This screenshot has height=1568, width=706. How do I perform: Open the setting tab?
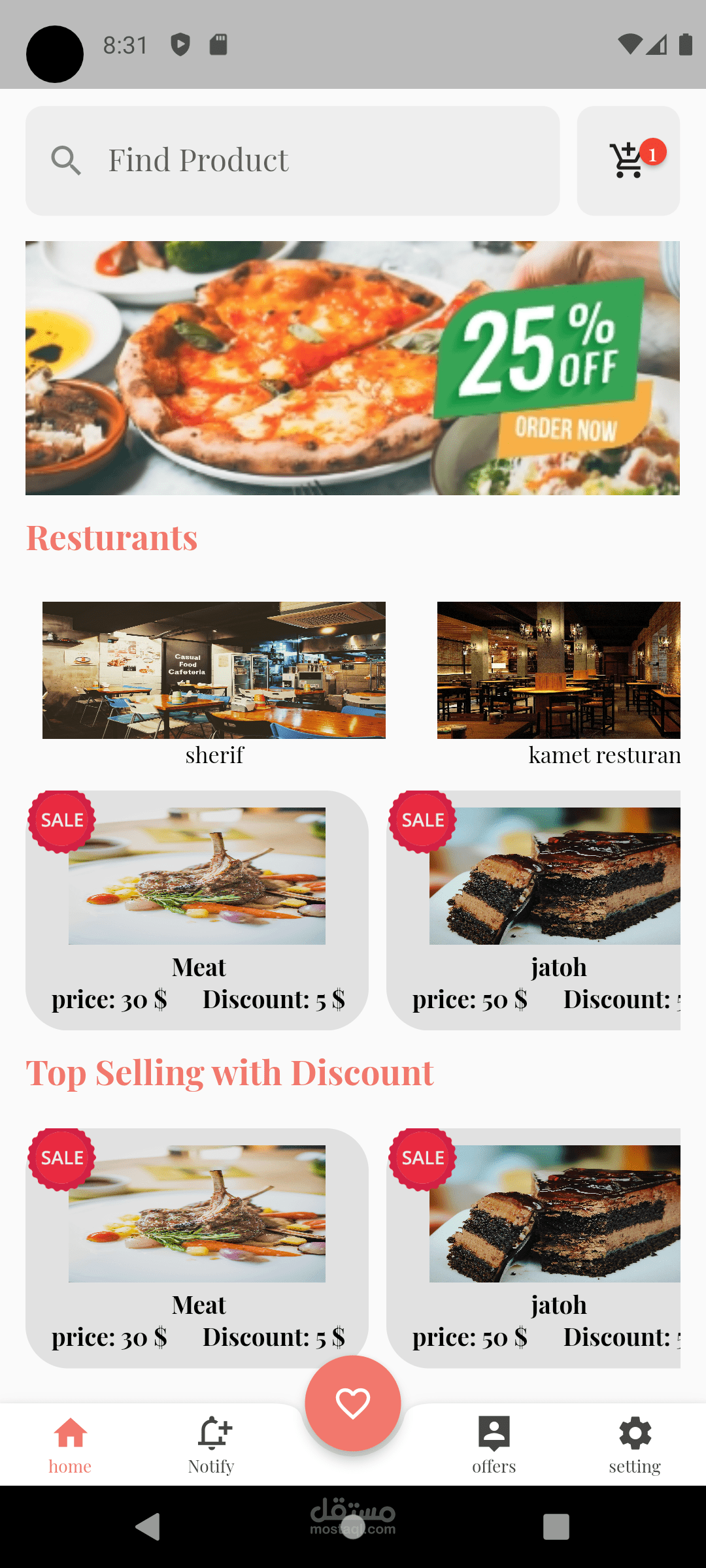(635, 1445)
